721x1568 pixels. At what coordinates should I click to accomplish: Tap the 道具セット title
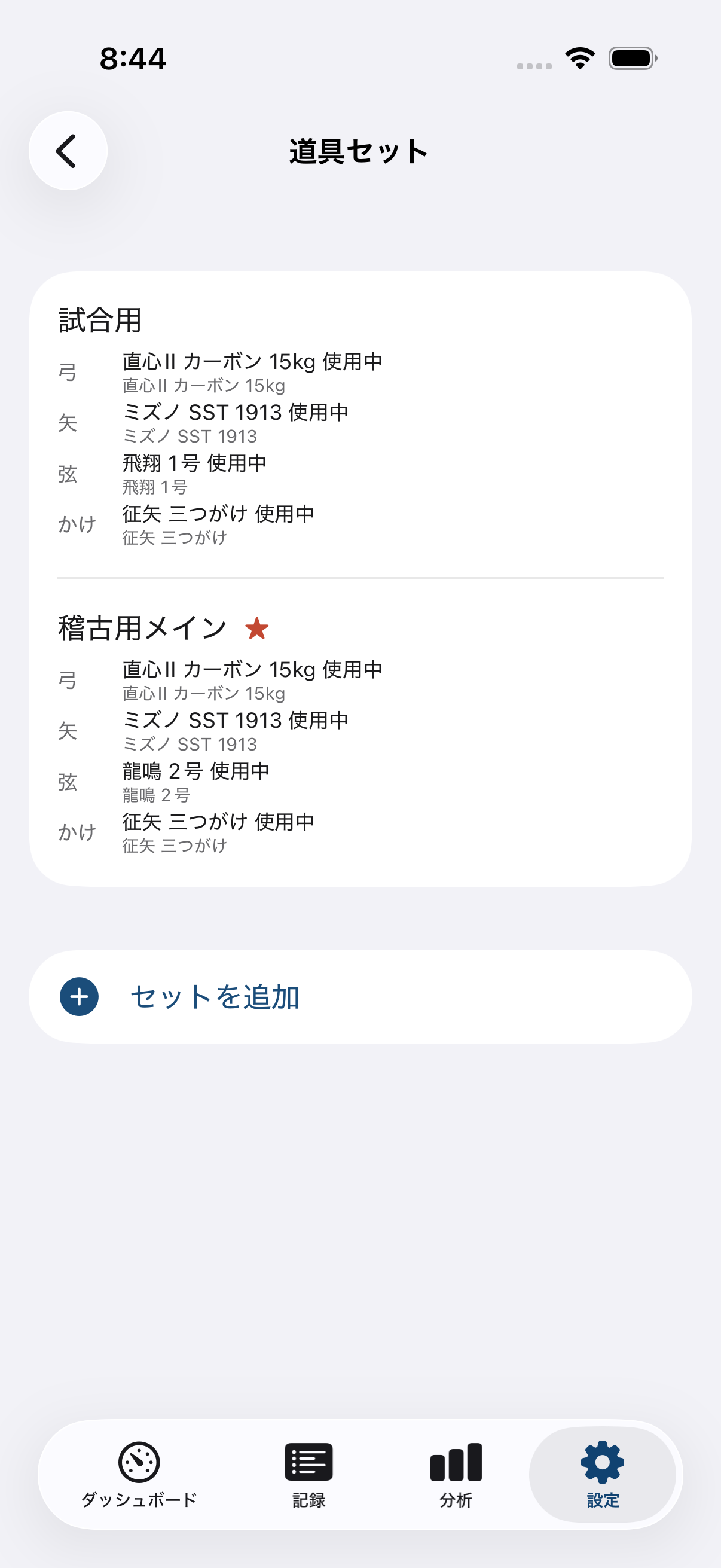[358, 150]
